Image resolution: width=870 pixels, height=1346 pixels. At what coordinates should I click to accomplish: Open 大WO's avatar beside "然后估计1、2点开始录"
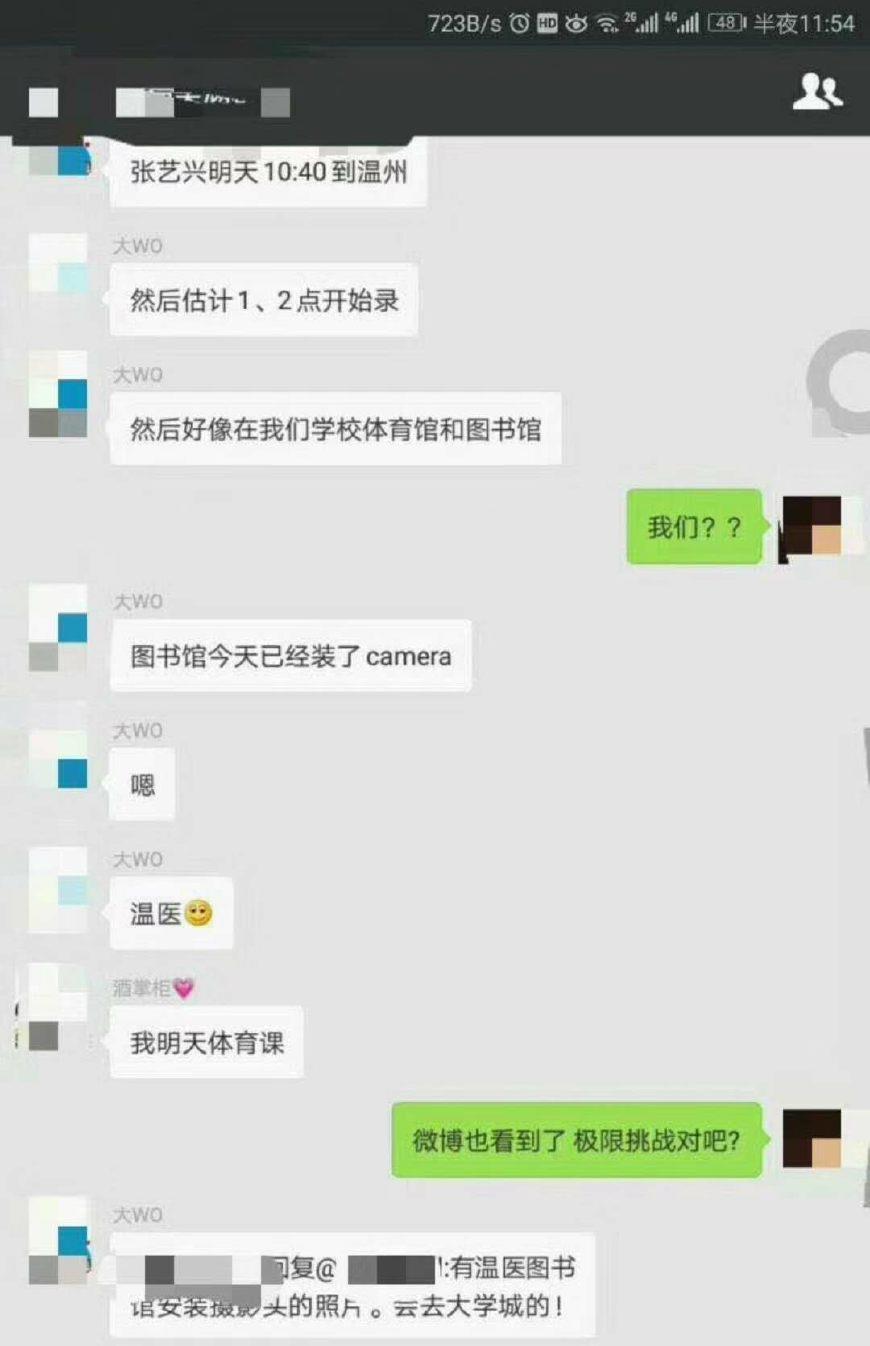point(58,263)
